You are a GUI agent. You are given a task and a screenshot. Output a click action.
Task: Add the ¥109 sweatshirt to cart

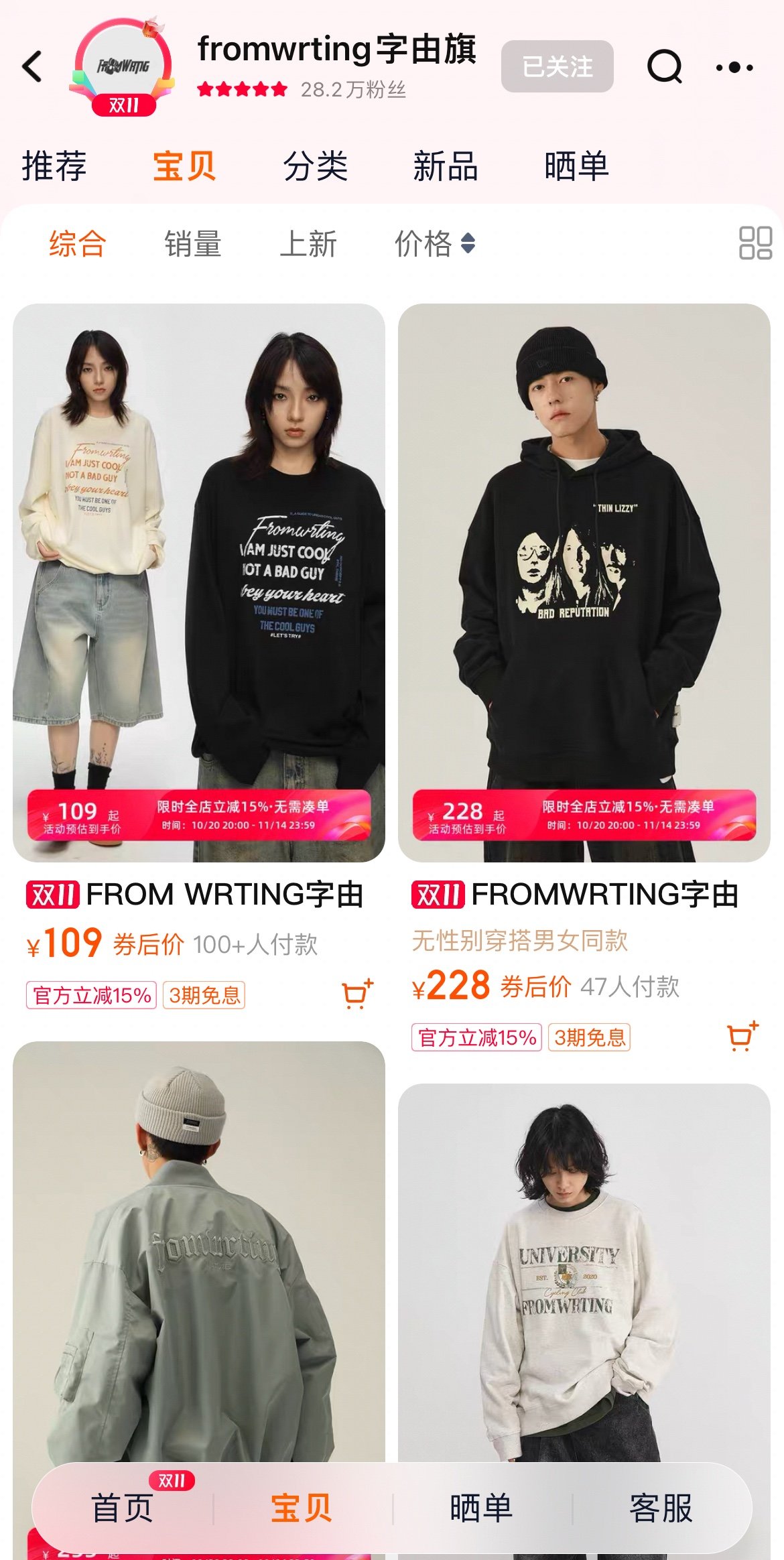[x=357, y=994]
